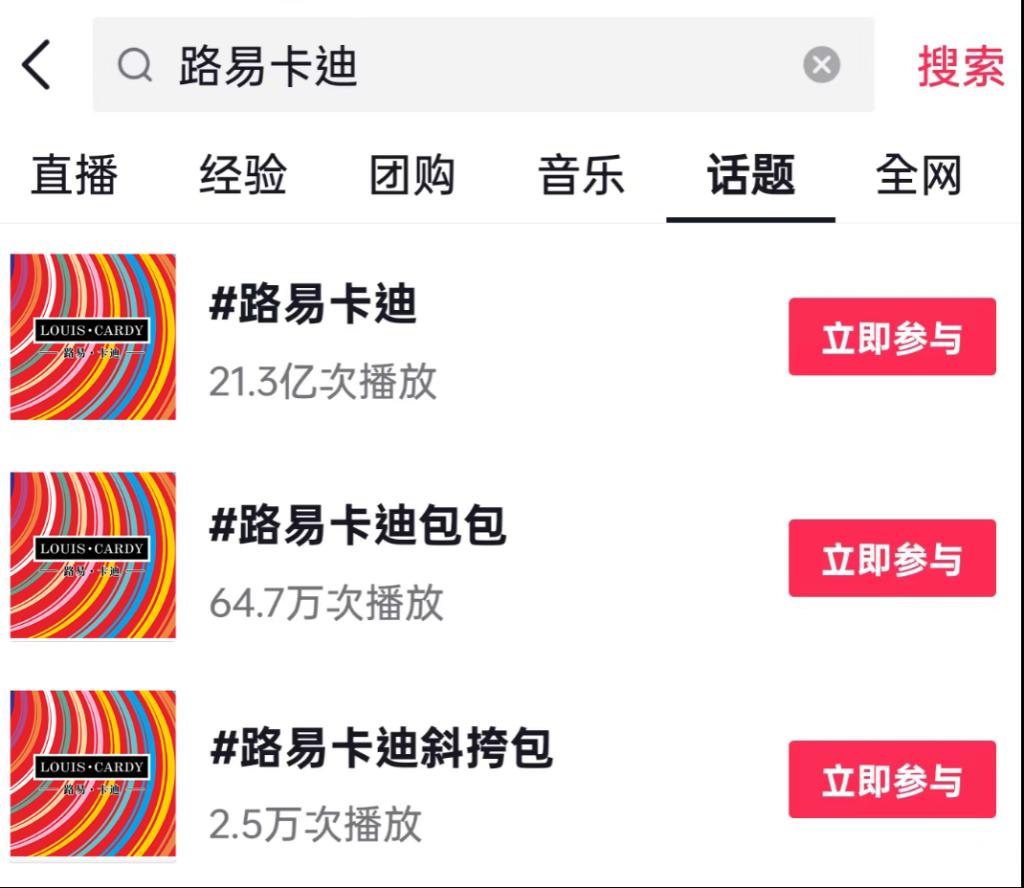Screen dimensions: 1024x888
Task: Tap 立即参与 for #路易卡迪斜挎包
Action: (892, 780)
